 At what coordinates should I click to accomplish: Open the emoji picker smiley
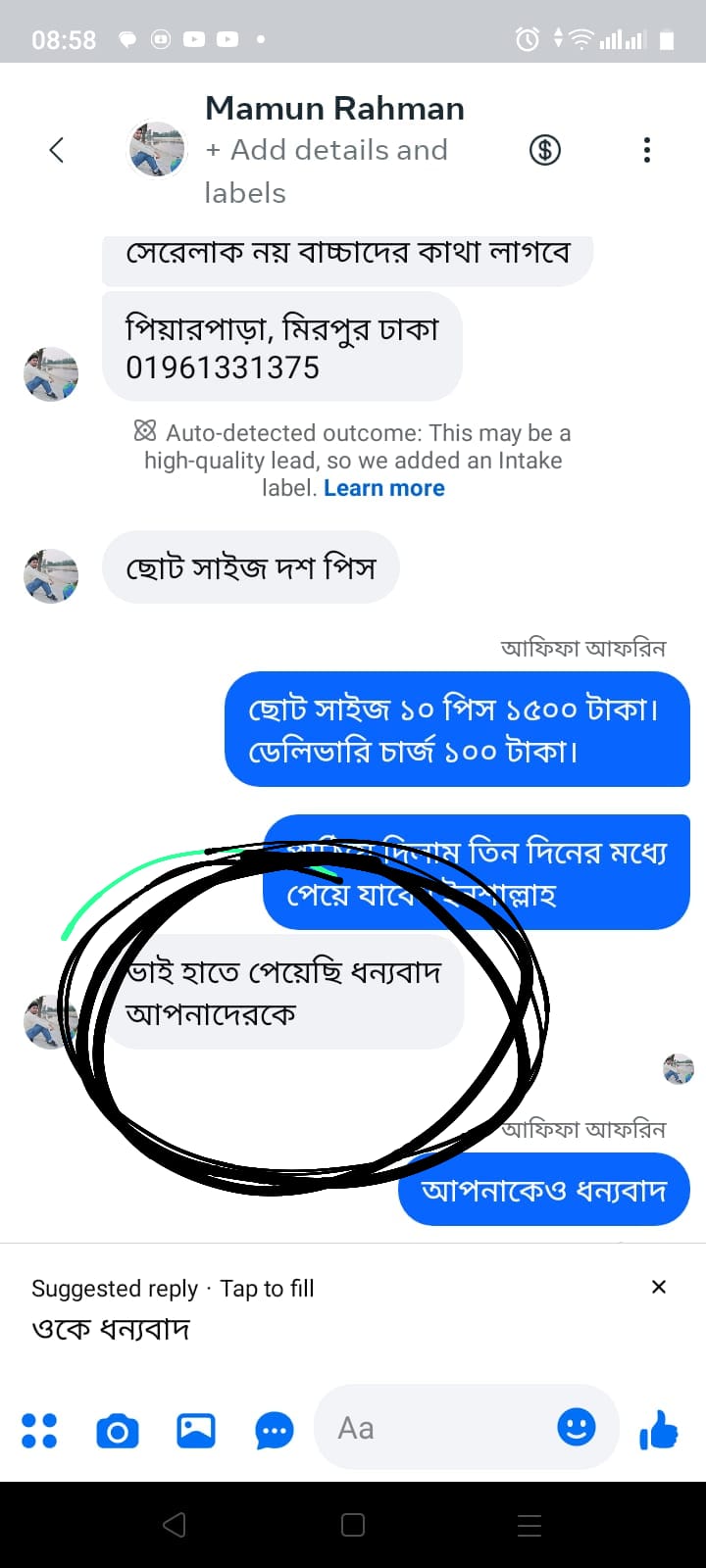tap(577, 1427)
